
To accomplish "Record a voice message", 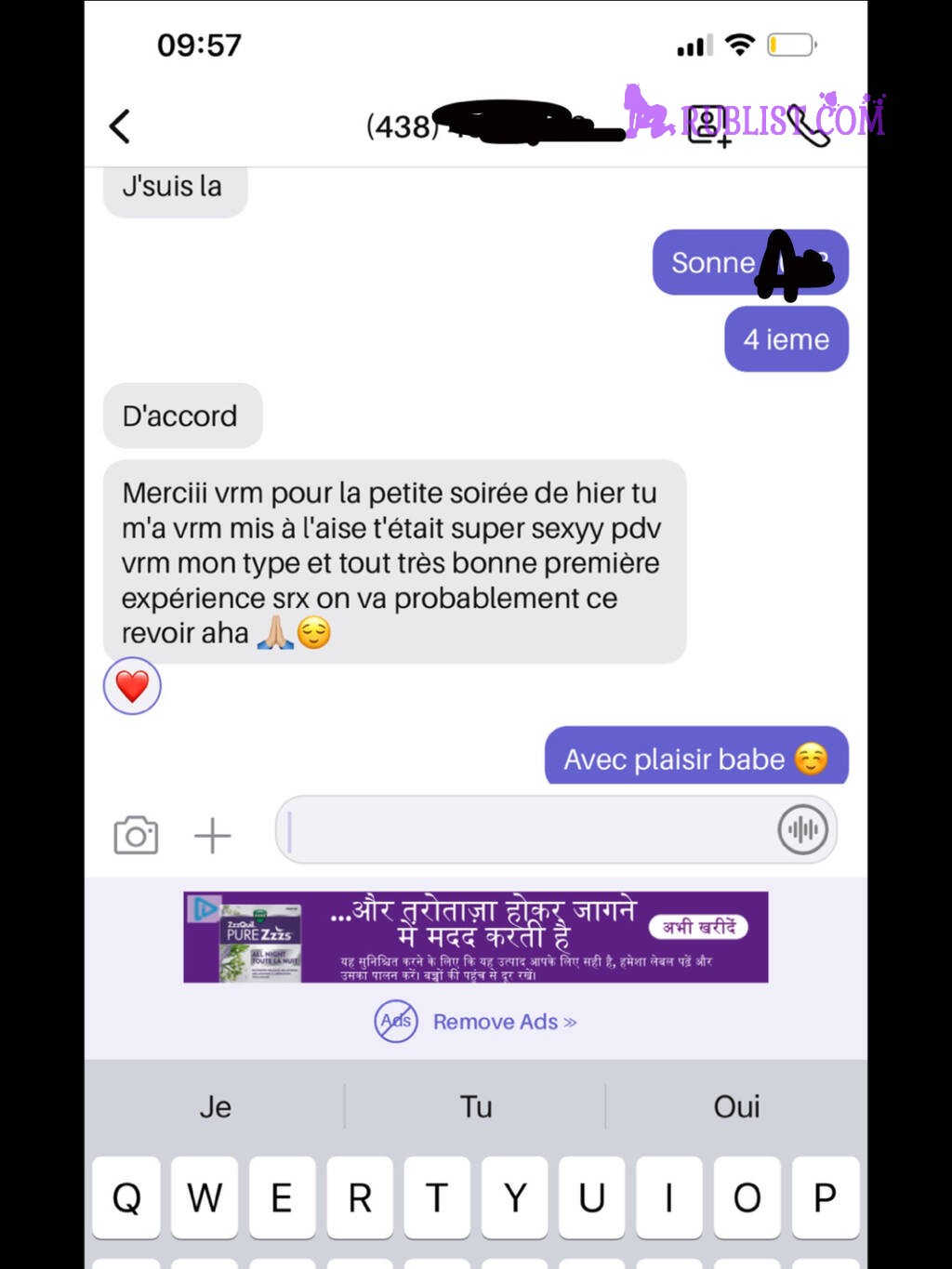I will click(x=802, y=829).
